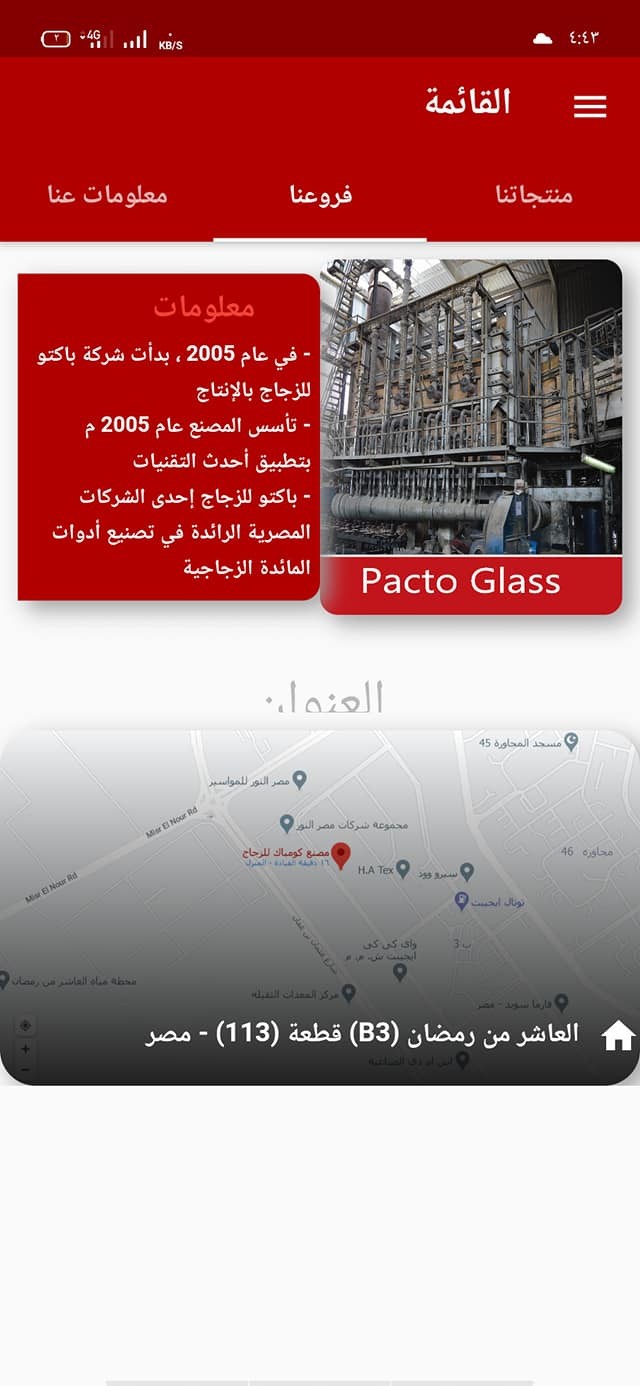Switch to the منتجاتنا tab

tap(534, 194)
